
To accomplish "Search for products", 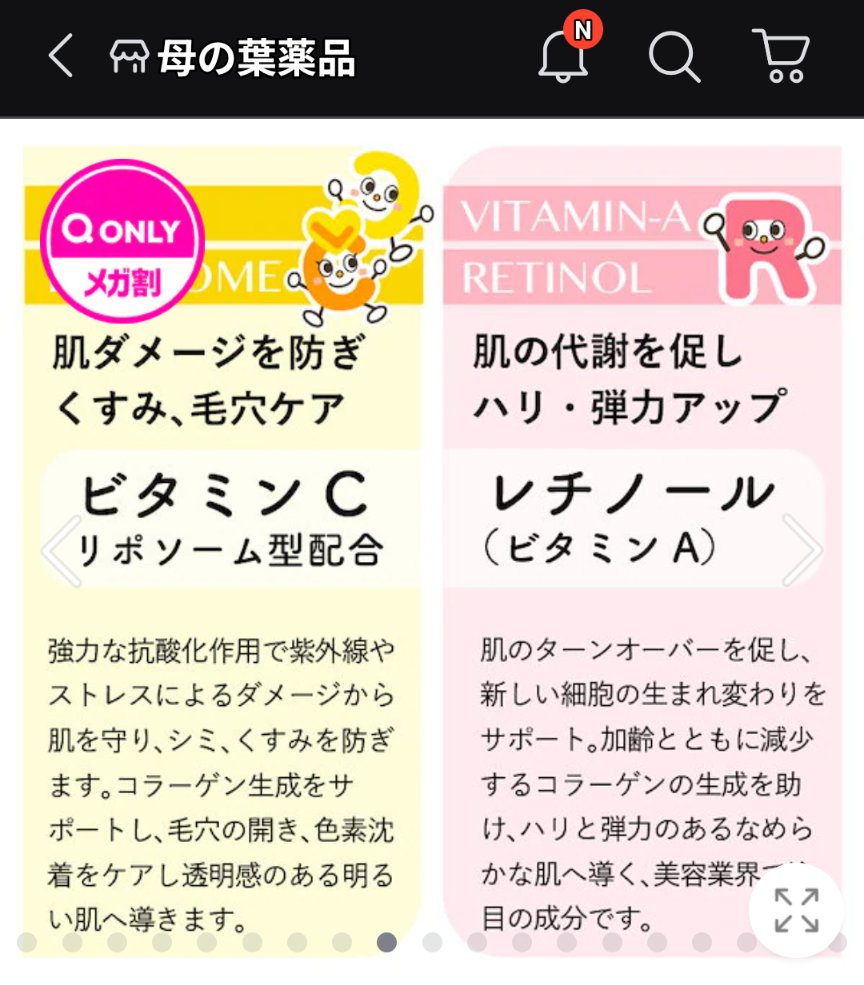I will click(x=674, y=57).
